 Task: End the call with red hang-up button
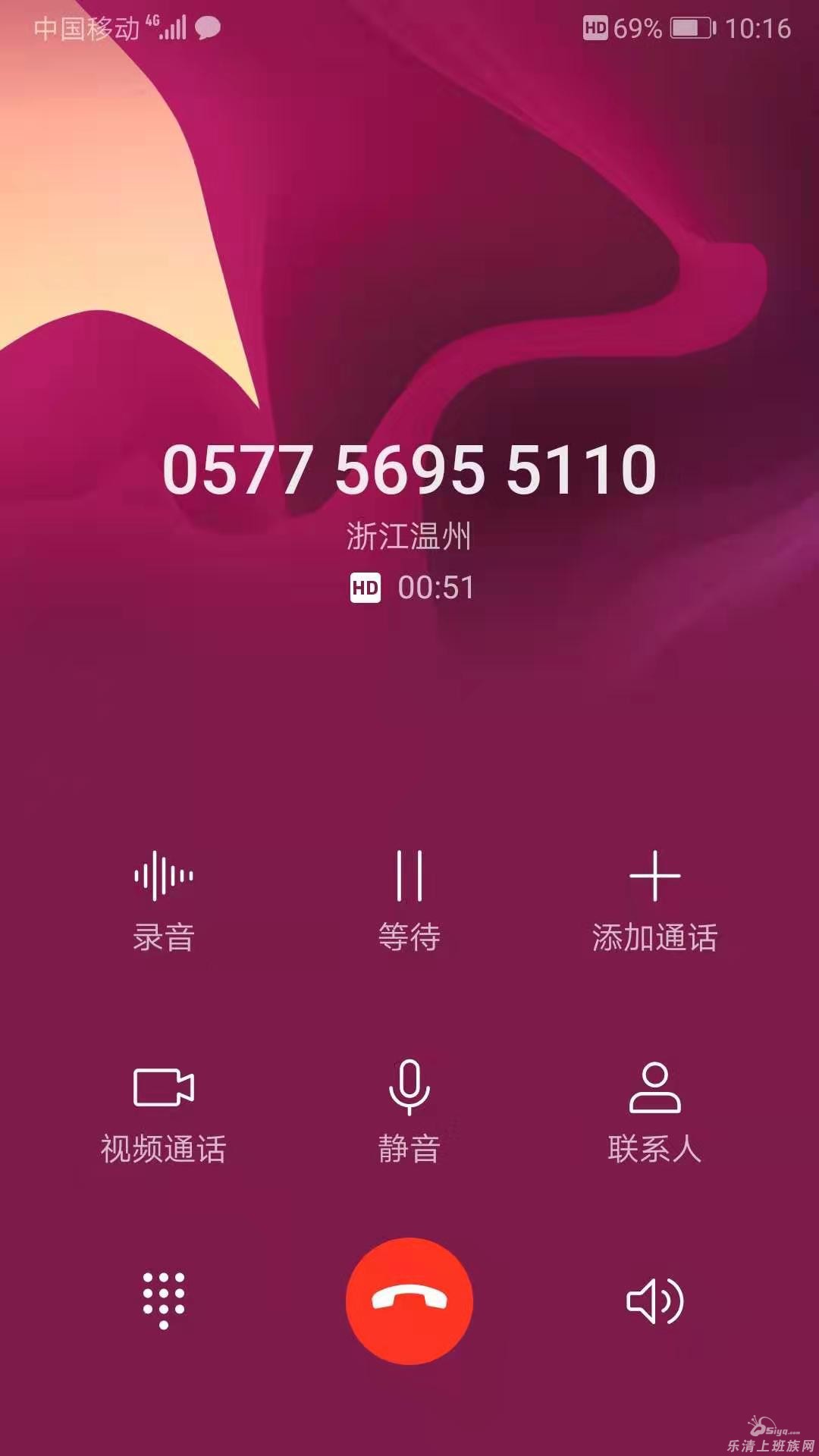[409, 1301]
